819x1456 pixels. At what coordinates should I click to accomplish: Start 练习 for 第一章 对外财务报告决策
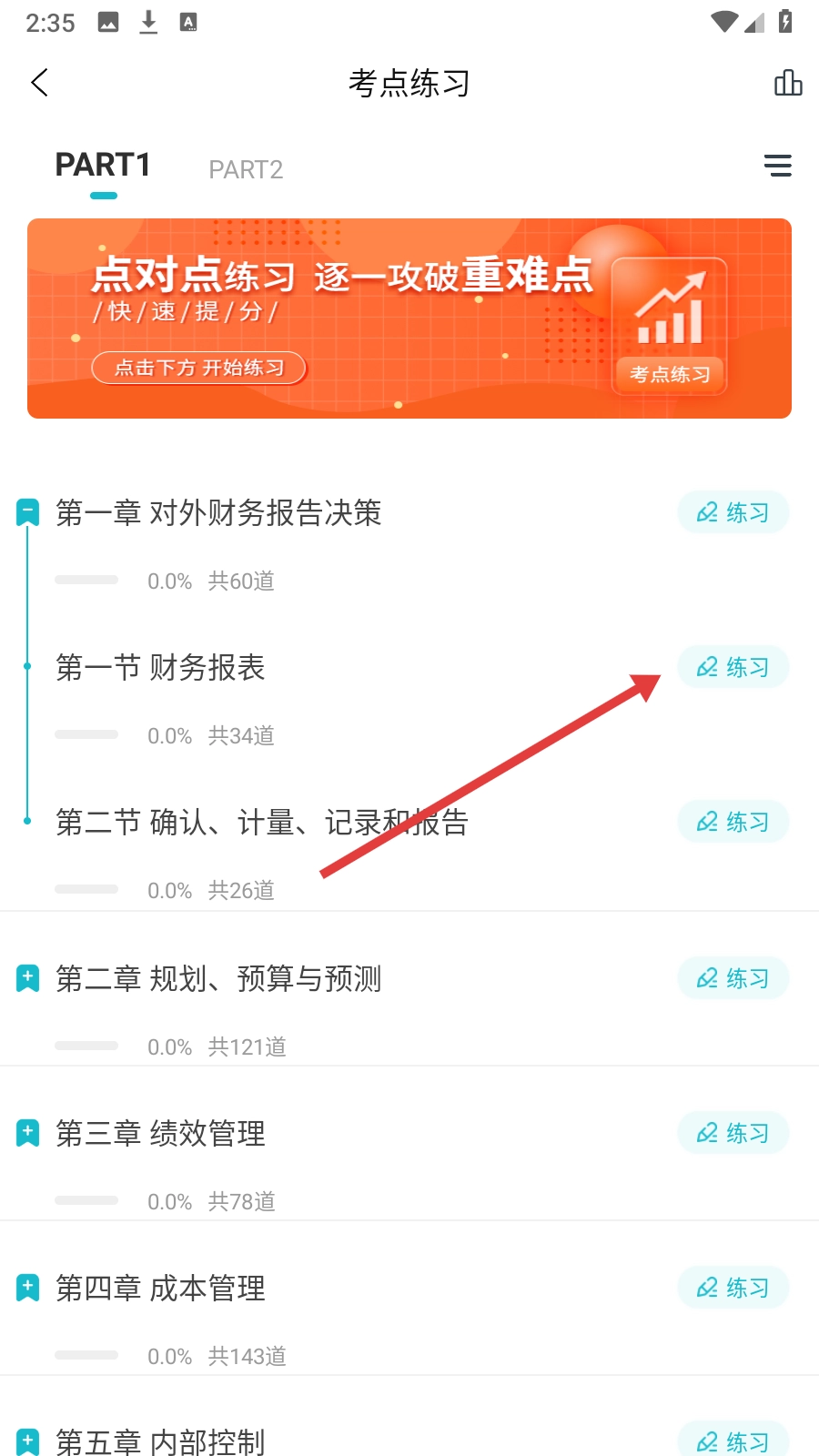[x=733, y=512]
